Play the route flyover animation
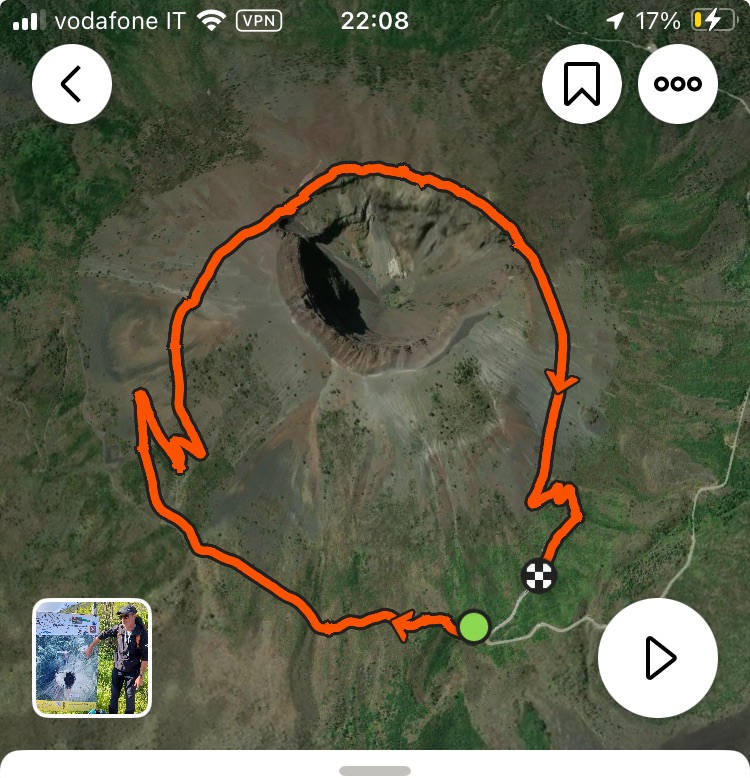This screenshot has width=750, height=778. [658, 658]
